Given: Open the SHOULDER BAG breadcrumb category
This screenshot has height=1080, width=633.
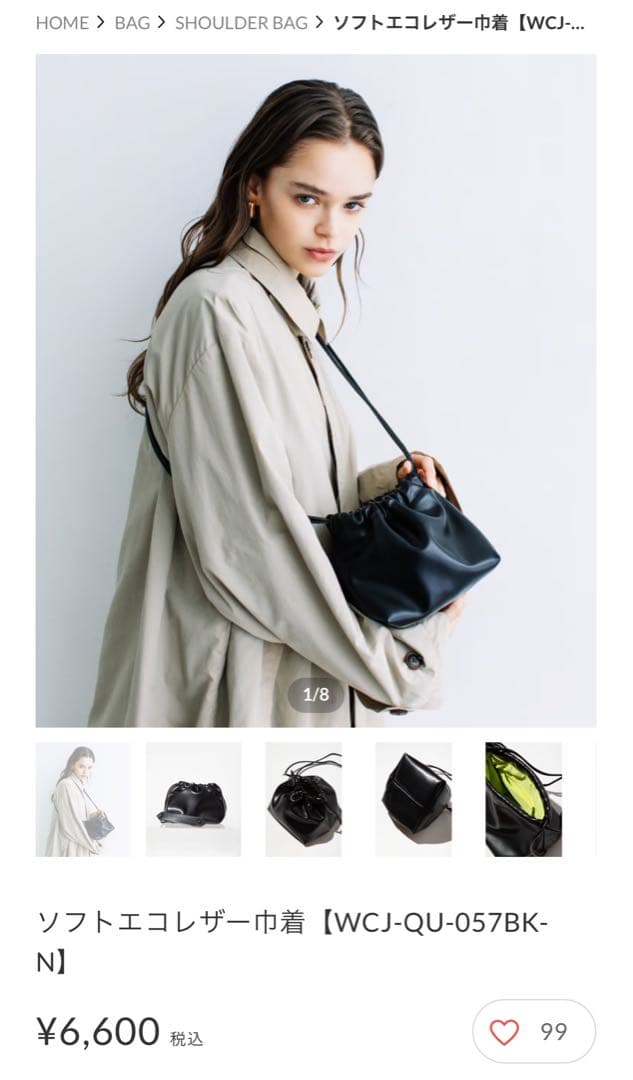Looking at the screenshot, I should pyautogui.click(x=241, y=23).
